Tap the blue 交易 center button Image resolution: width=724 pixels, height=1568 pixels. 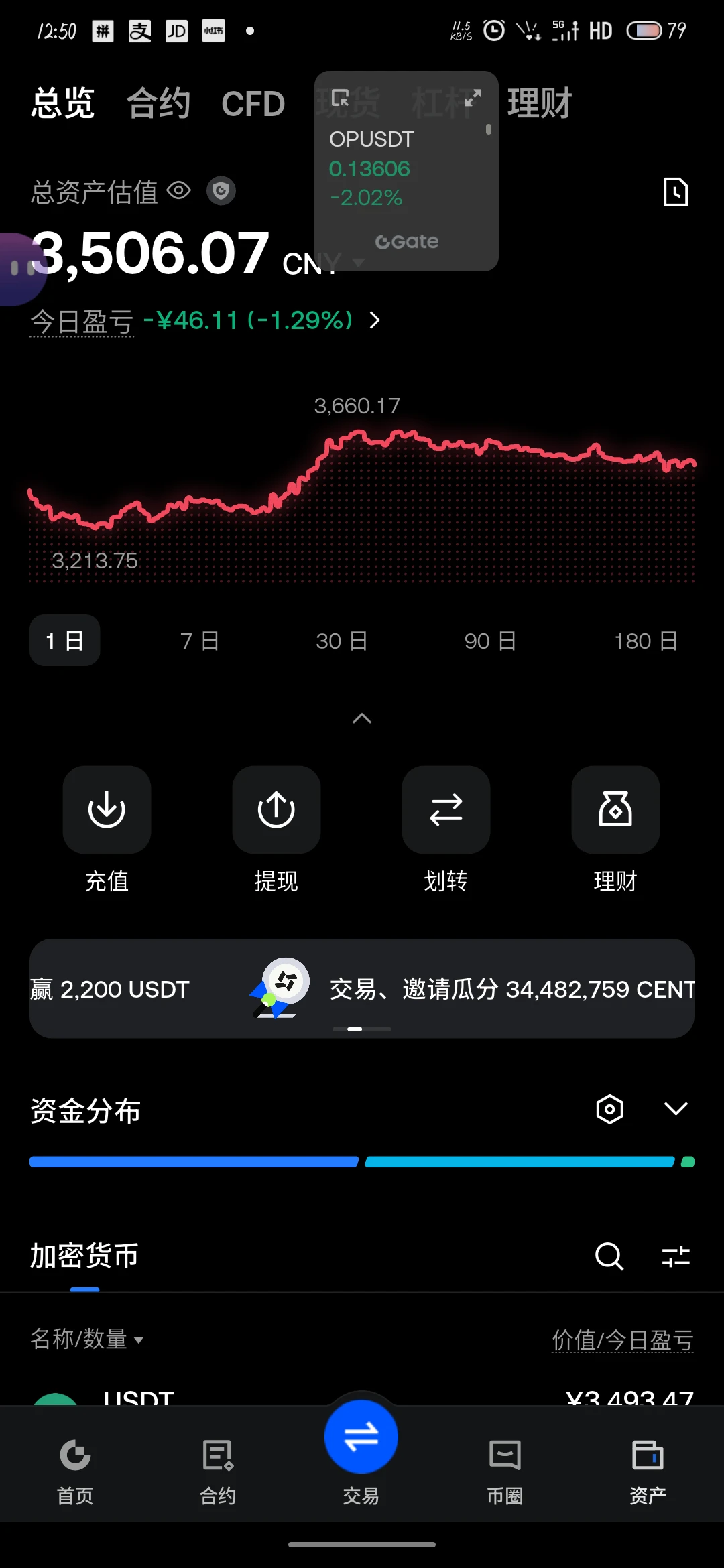pyautogui.click(x=361, y=1437)
